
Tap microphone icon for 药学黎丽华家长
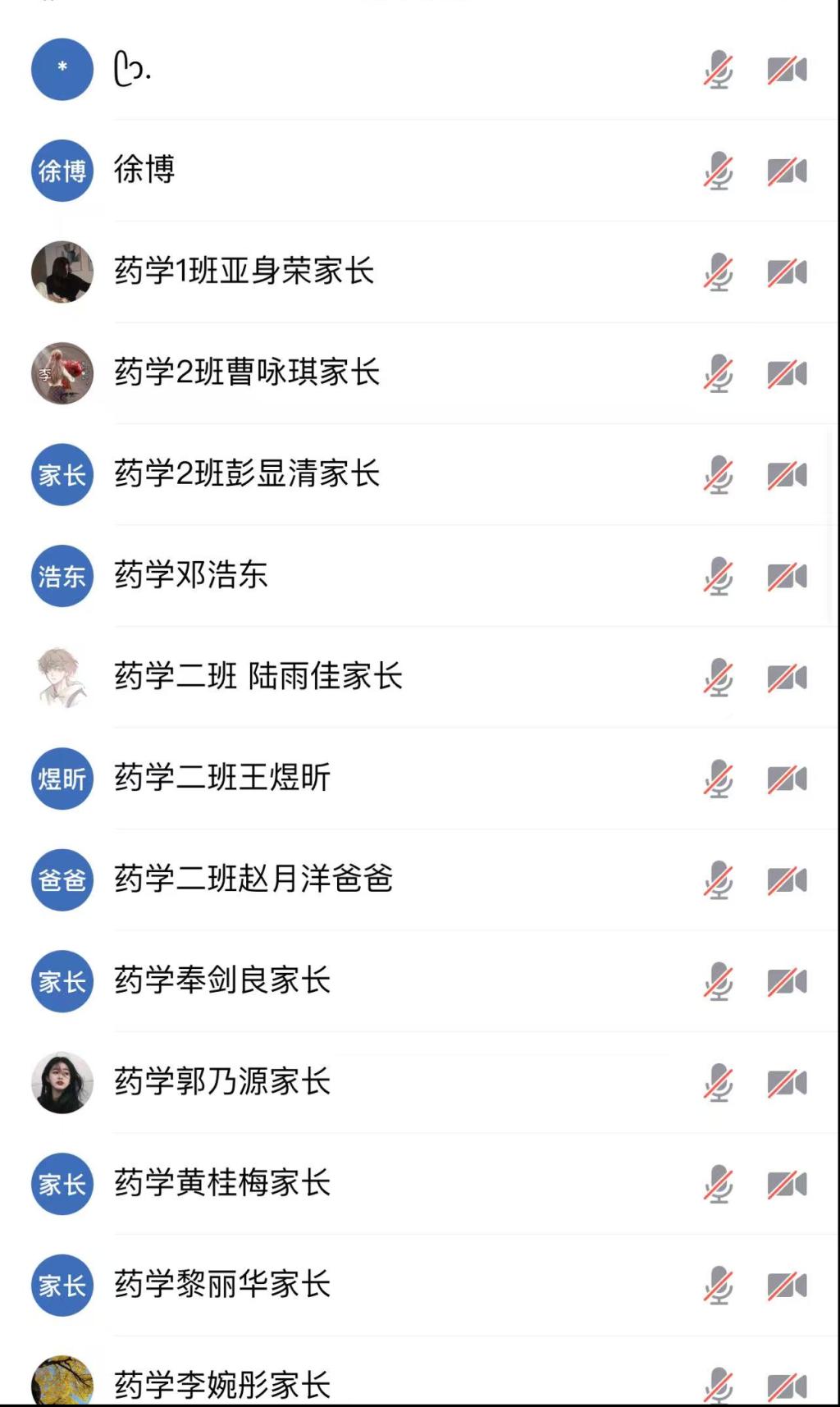click(x=718, y=1286)
